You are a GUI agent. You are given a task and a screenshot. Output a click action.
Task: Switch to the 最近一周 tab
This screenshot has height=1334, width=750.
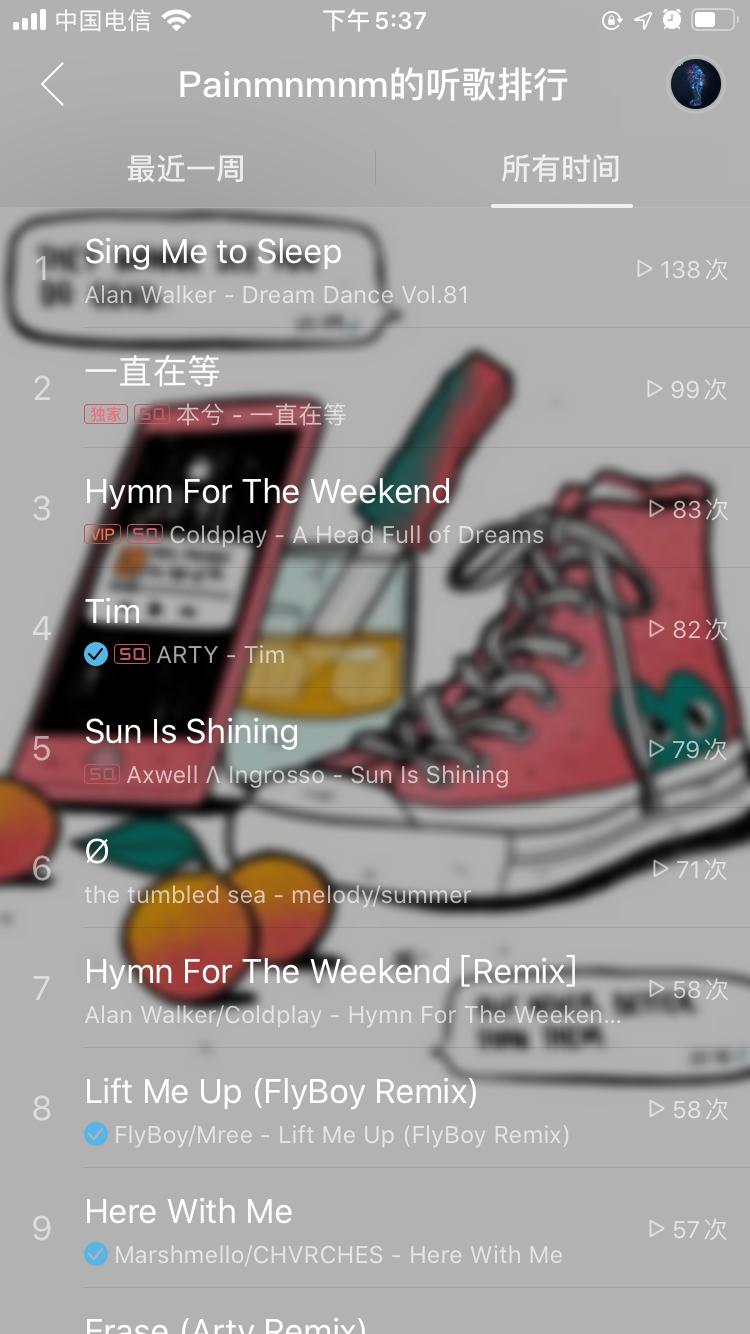coord(186,169)
